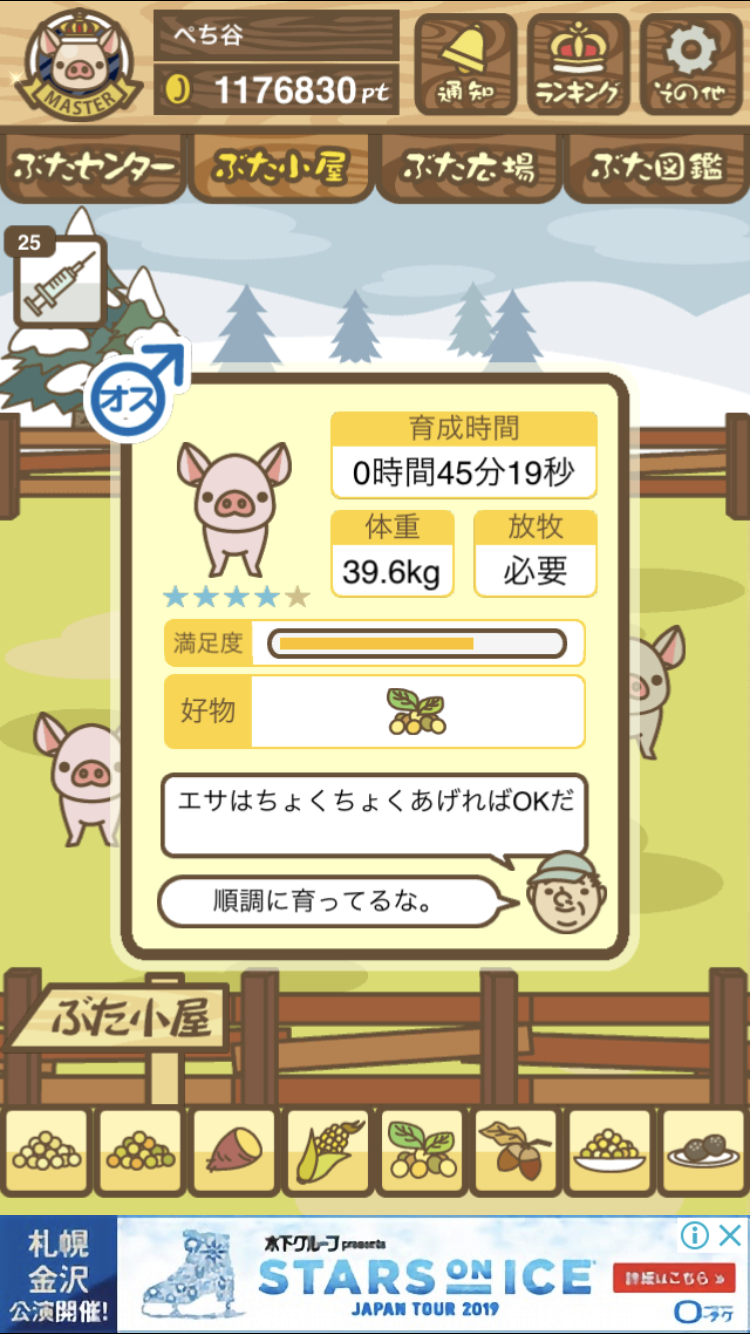Choose the acorn feed
Viewport: 750px width, 1334px height.
516,1152
